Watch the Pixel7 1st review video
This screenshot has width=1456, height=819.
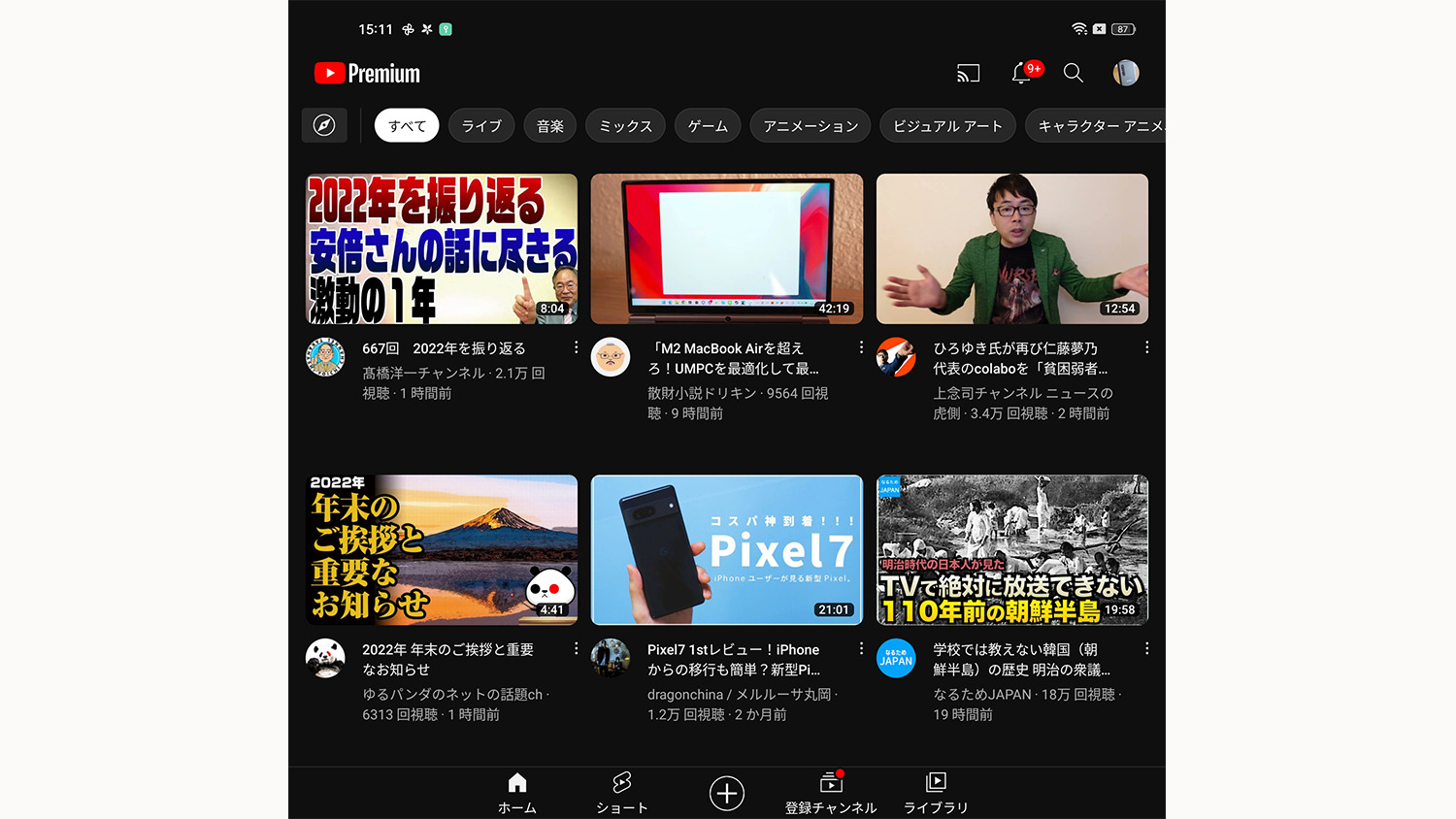pos(726,549)
